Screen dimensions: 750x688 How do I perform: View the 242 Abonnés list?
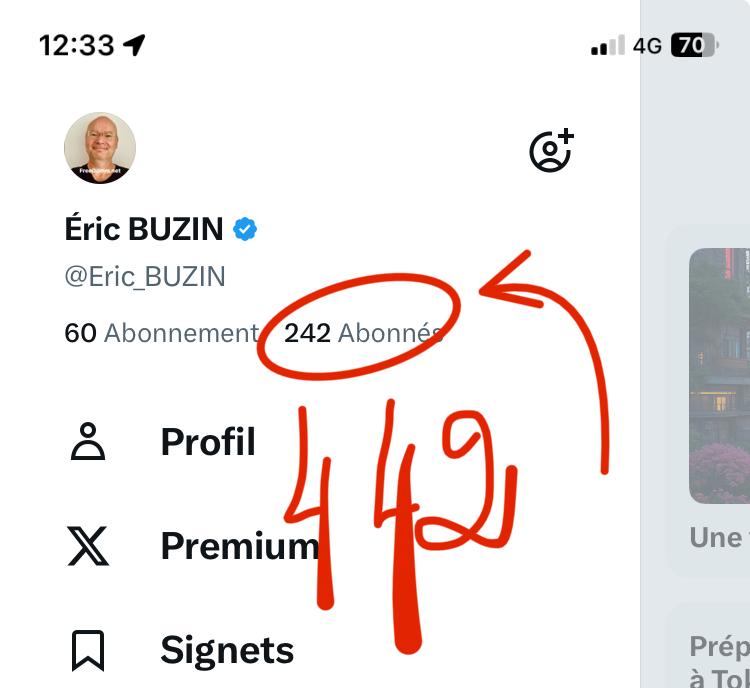tap(362, 333)
